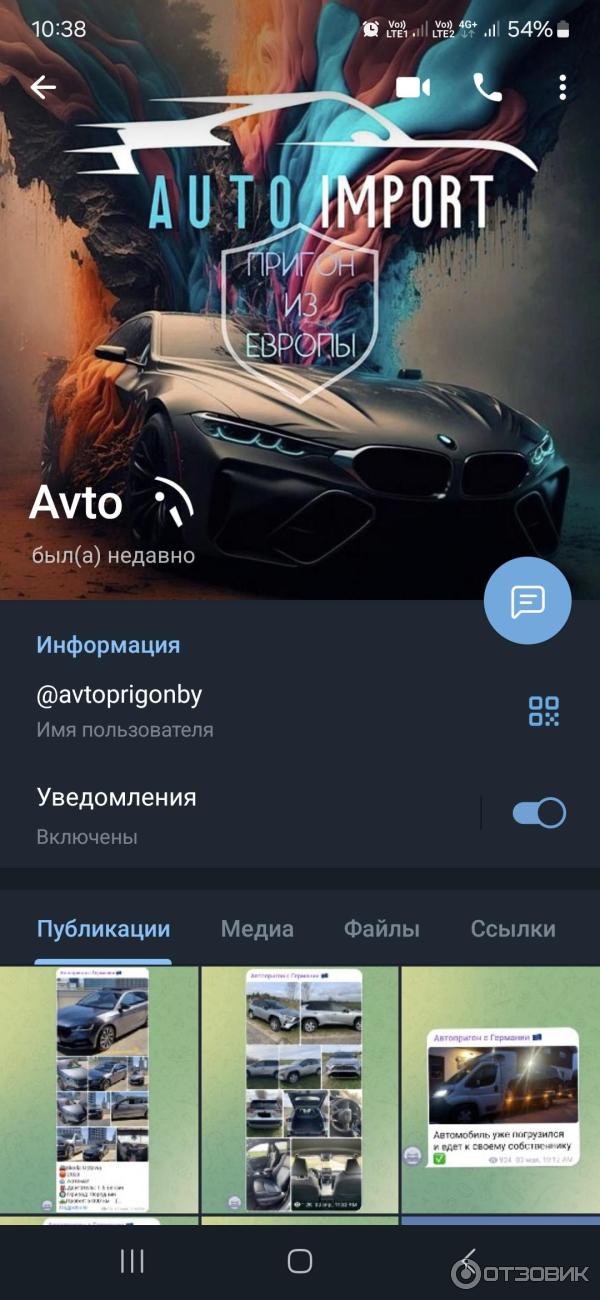This screenshot has height=1300, width=600.
Task: Switch to the Файлы tab
Action: coord(381,929)
